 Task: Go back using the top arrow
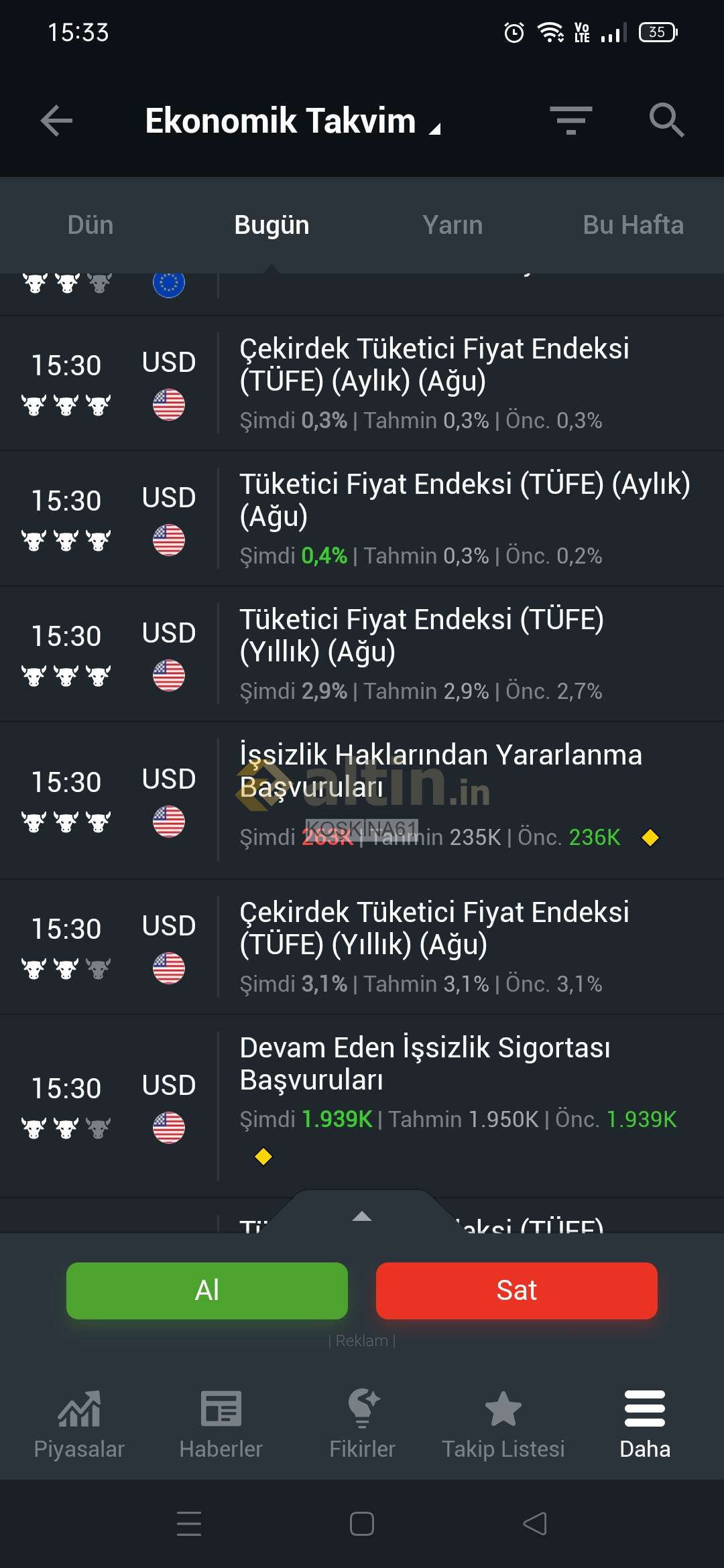point(56,121)
